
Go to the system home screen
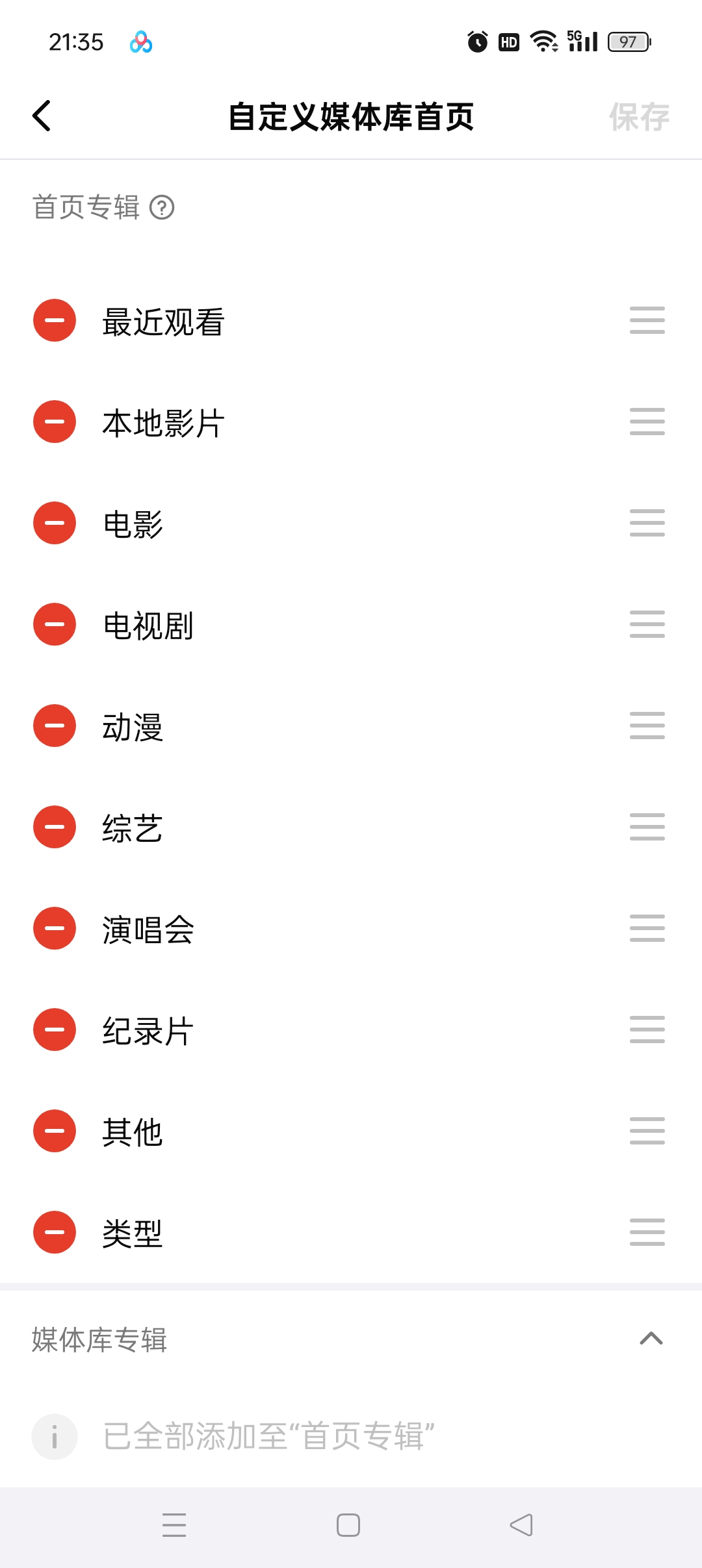348,1525
